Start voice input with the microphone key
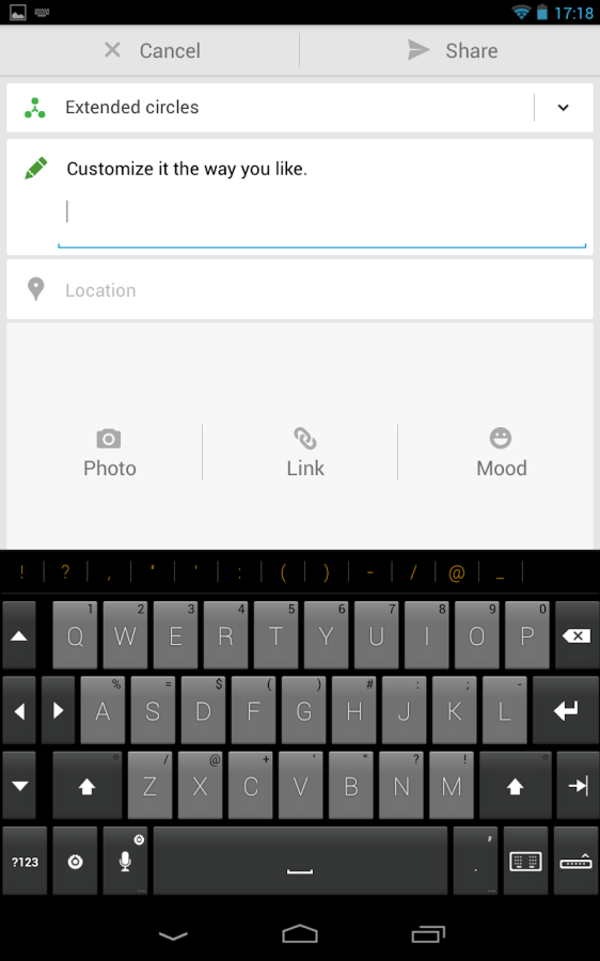This screenshot has width=600, height=961. point(125,861)
